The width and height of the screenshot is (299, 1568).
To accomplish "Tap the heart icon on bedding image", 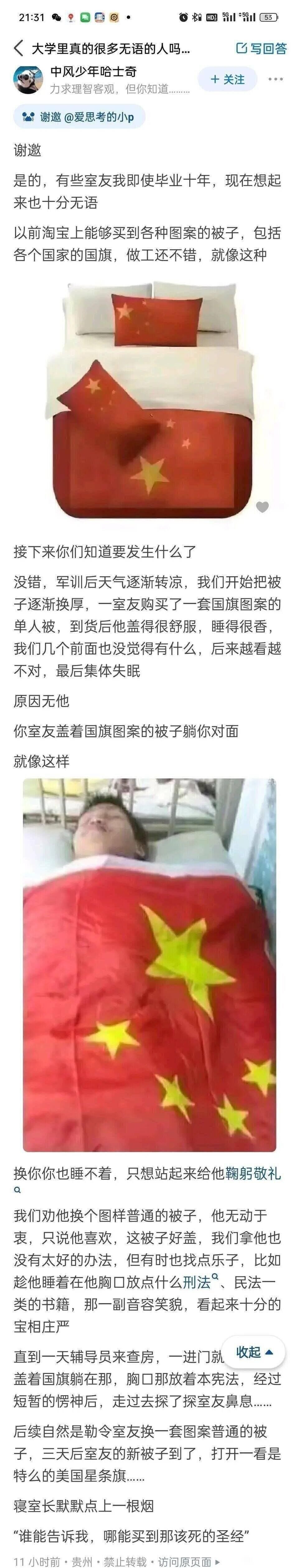I will pos(262,507).
